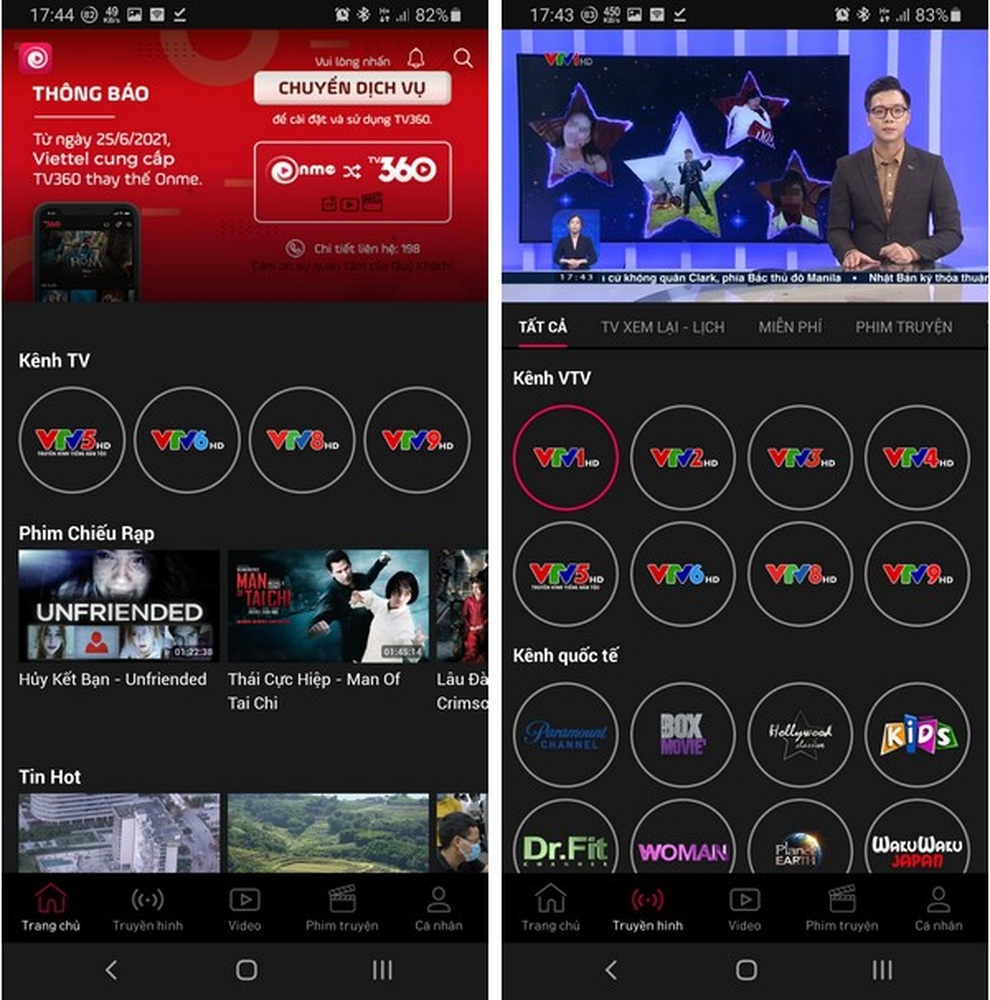Select the Woman channel
This screenshot has height=1000, width=990.
[x=683, y=850]
